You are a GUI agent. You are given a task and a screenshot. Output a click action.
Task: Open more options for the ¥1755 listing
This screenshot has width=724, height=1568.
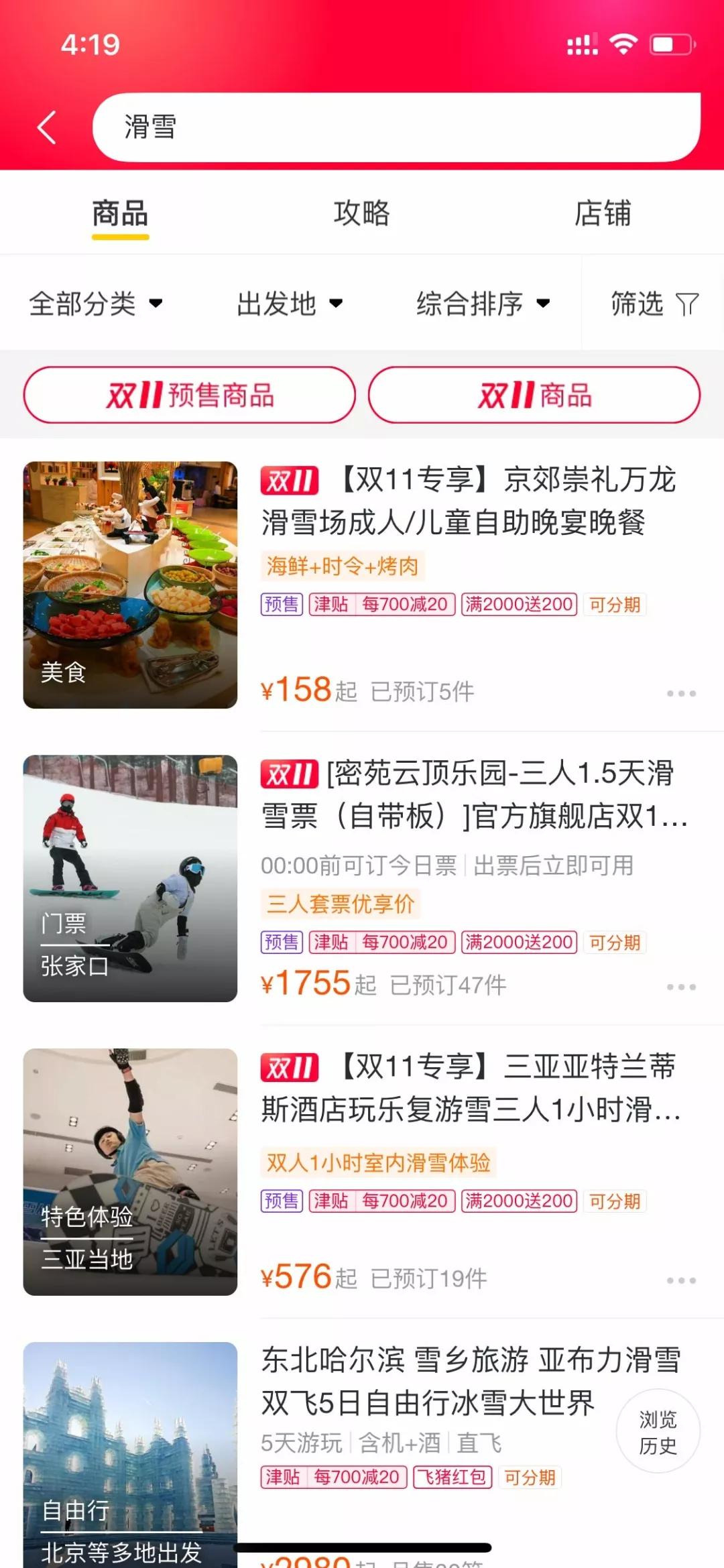[681, 987]
